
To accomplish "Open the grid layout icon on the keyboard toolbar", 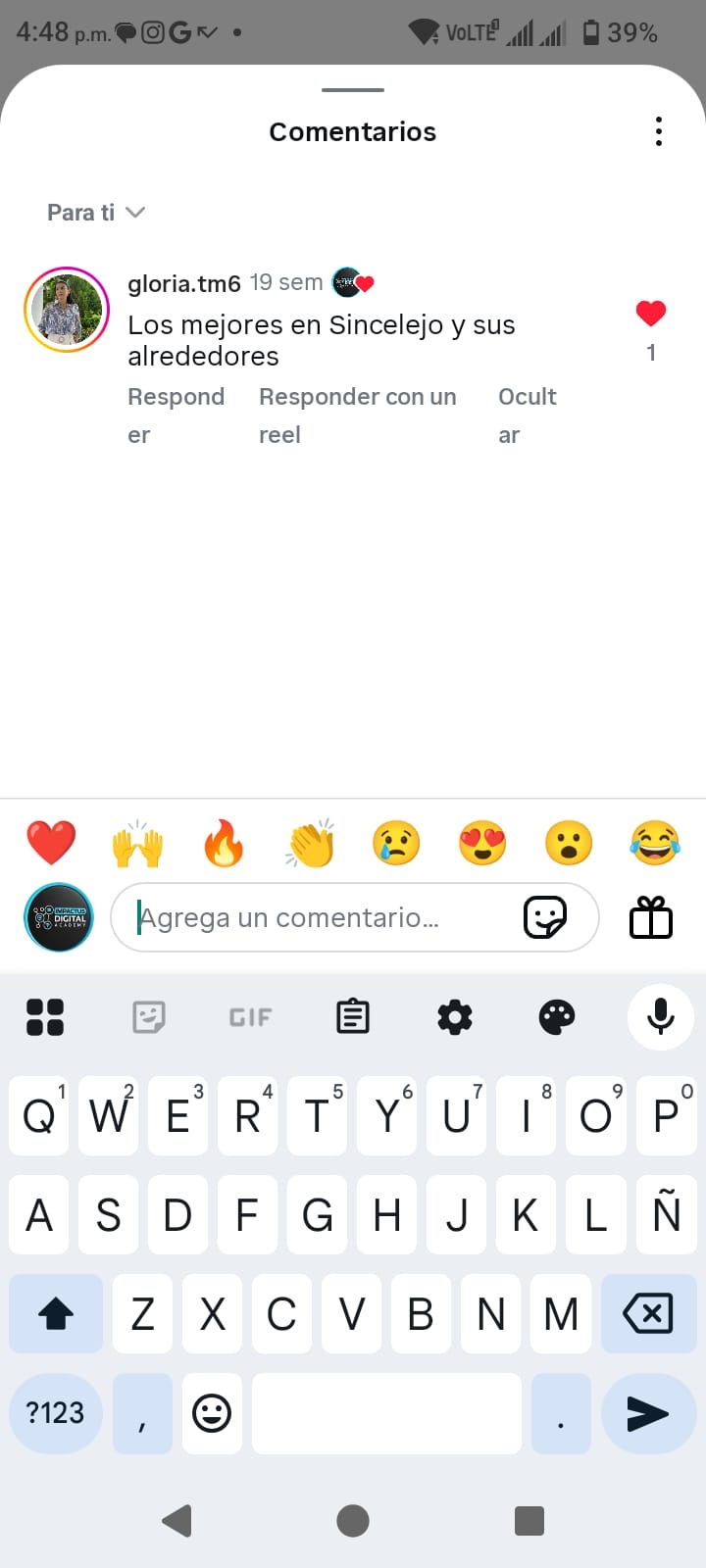I will click(45, 1016).
